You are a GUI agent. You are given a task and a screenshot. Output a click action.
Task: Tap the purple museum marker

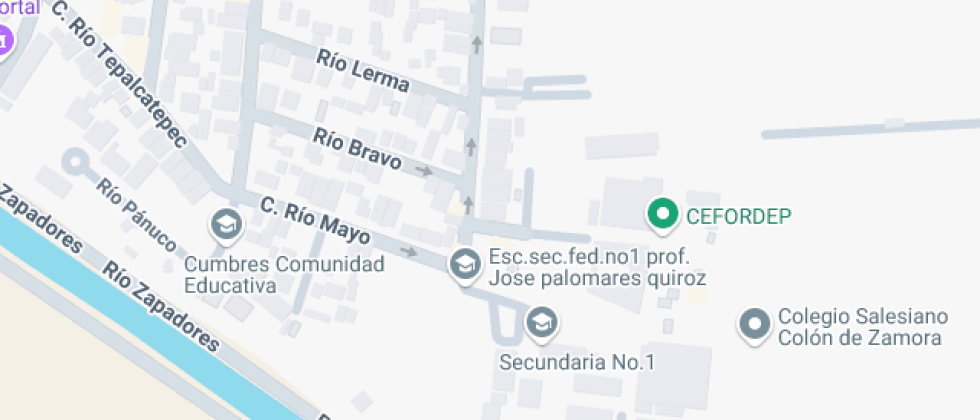(5, 41)
